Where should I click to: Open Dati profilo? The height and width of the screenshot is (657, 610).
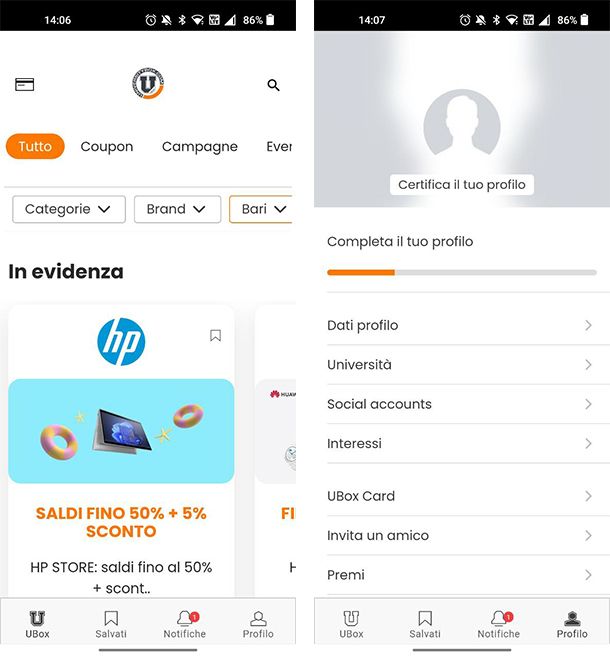[x=461, y=325]
